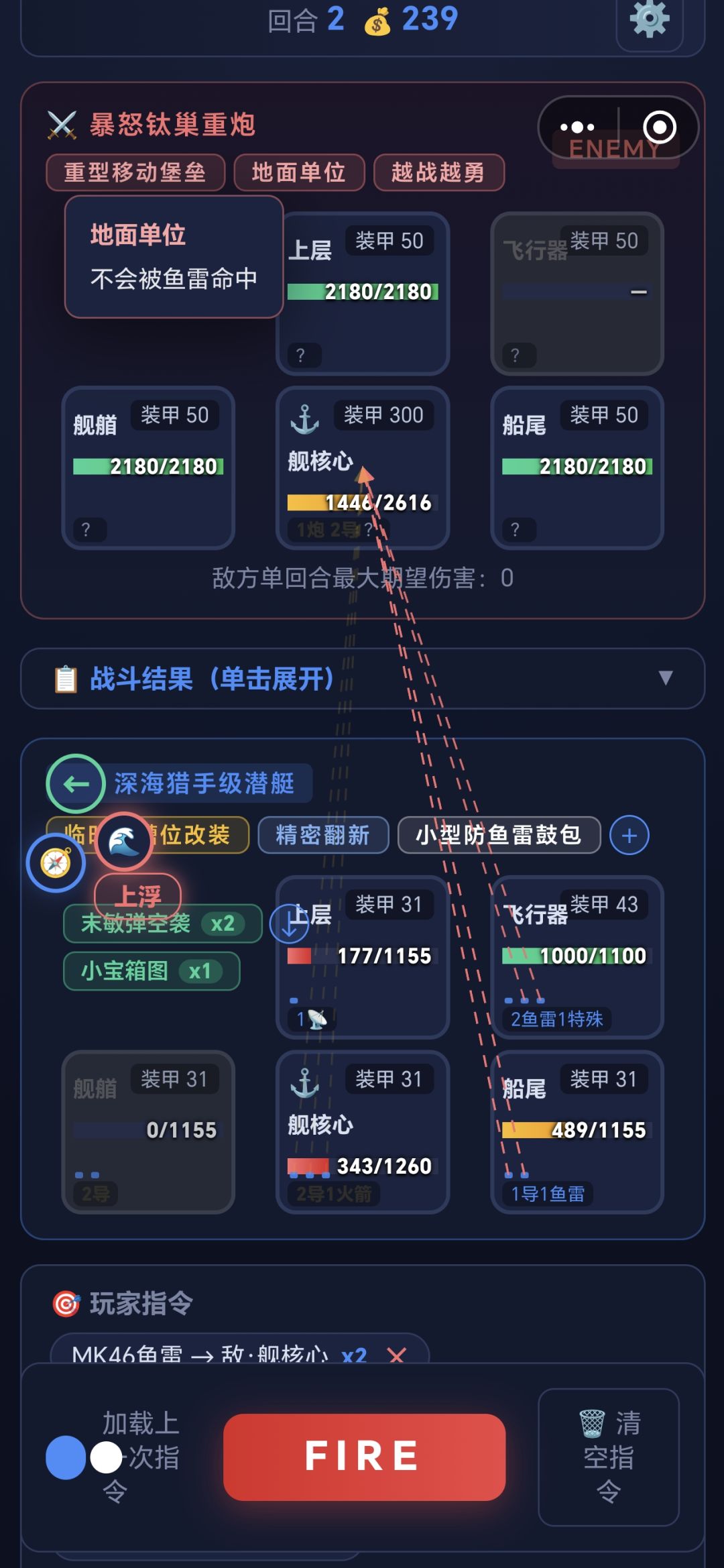Tap the compass icon button
The image size is (724, 1568).
click(56, 862)
